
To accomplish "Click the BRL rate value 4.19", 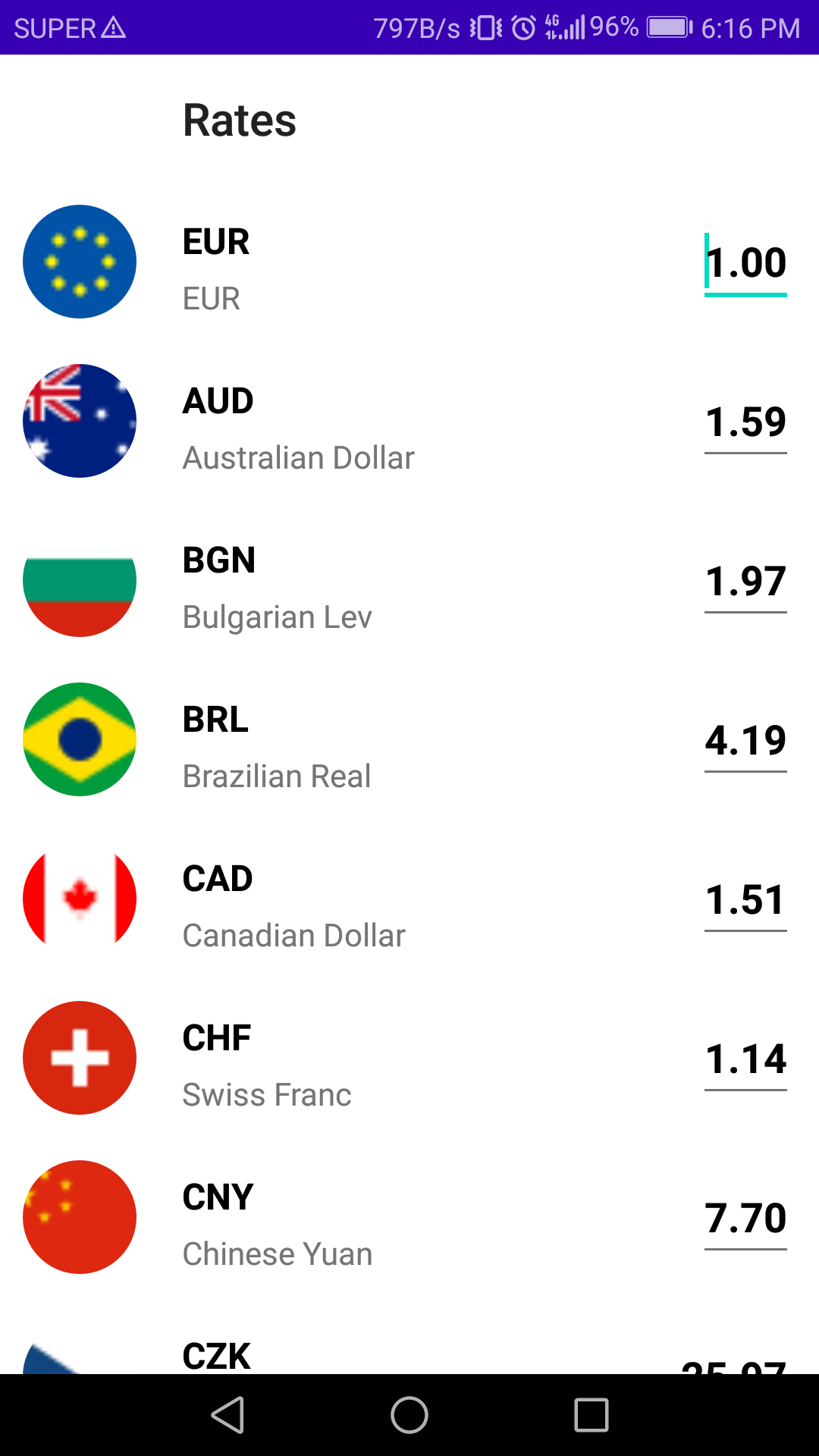I will (x=745, y=741).
